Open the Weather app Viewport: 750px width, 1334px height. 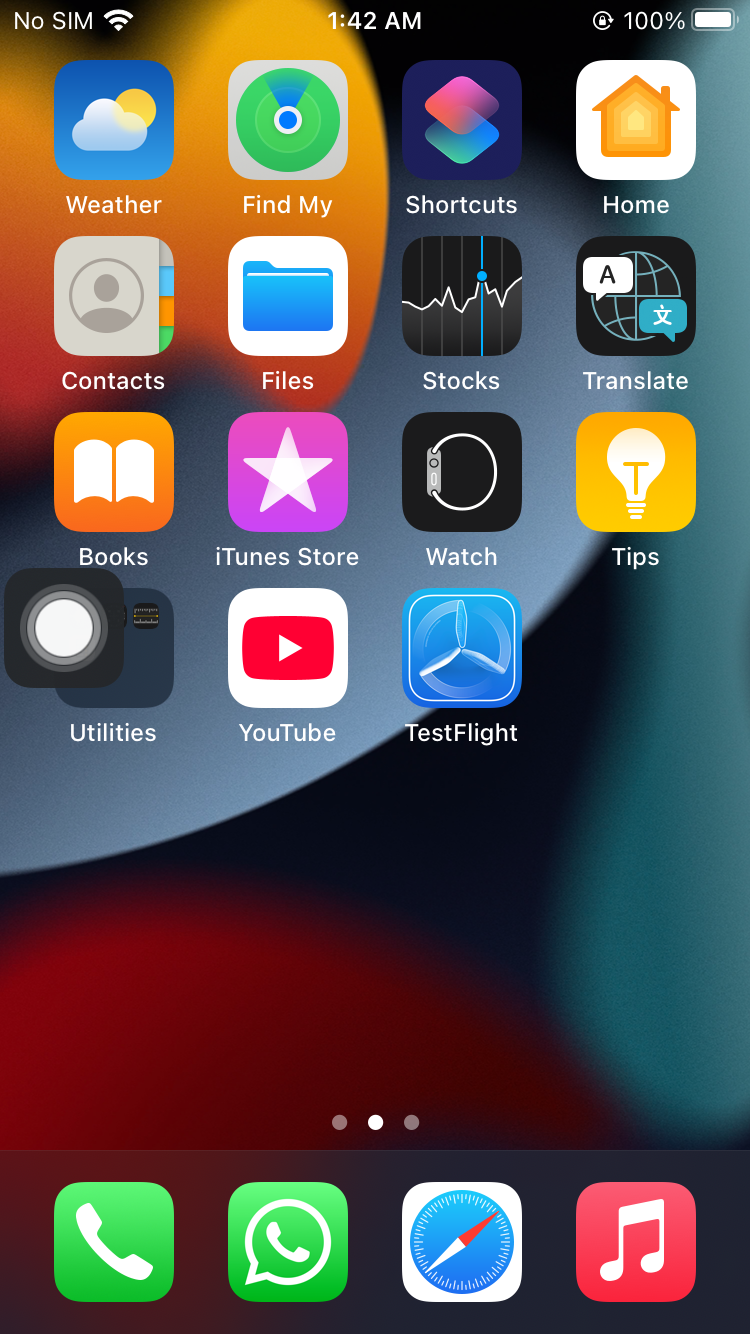tap(113, 120)
